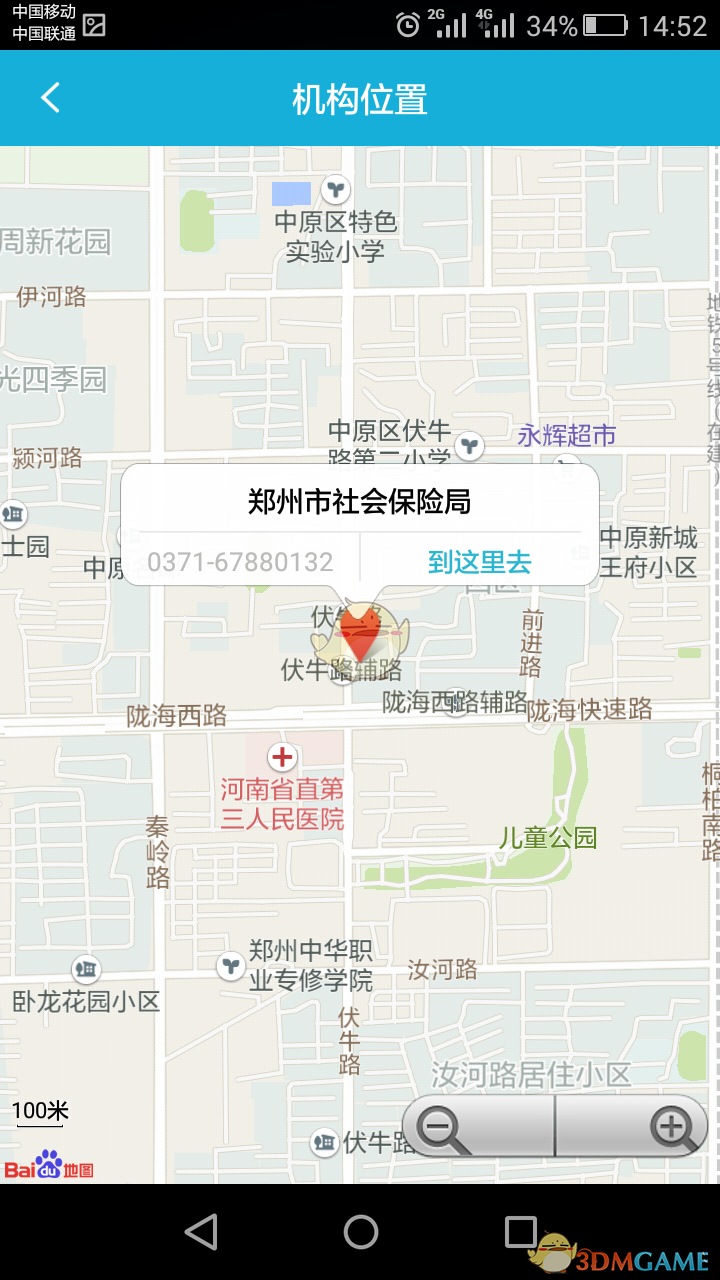Tap the red location pin marker
Image resolution: width=720 pixels, height=1280 pixels.
pyautogui.click(x=359, y=632)
